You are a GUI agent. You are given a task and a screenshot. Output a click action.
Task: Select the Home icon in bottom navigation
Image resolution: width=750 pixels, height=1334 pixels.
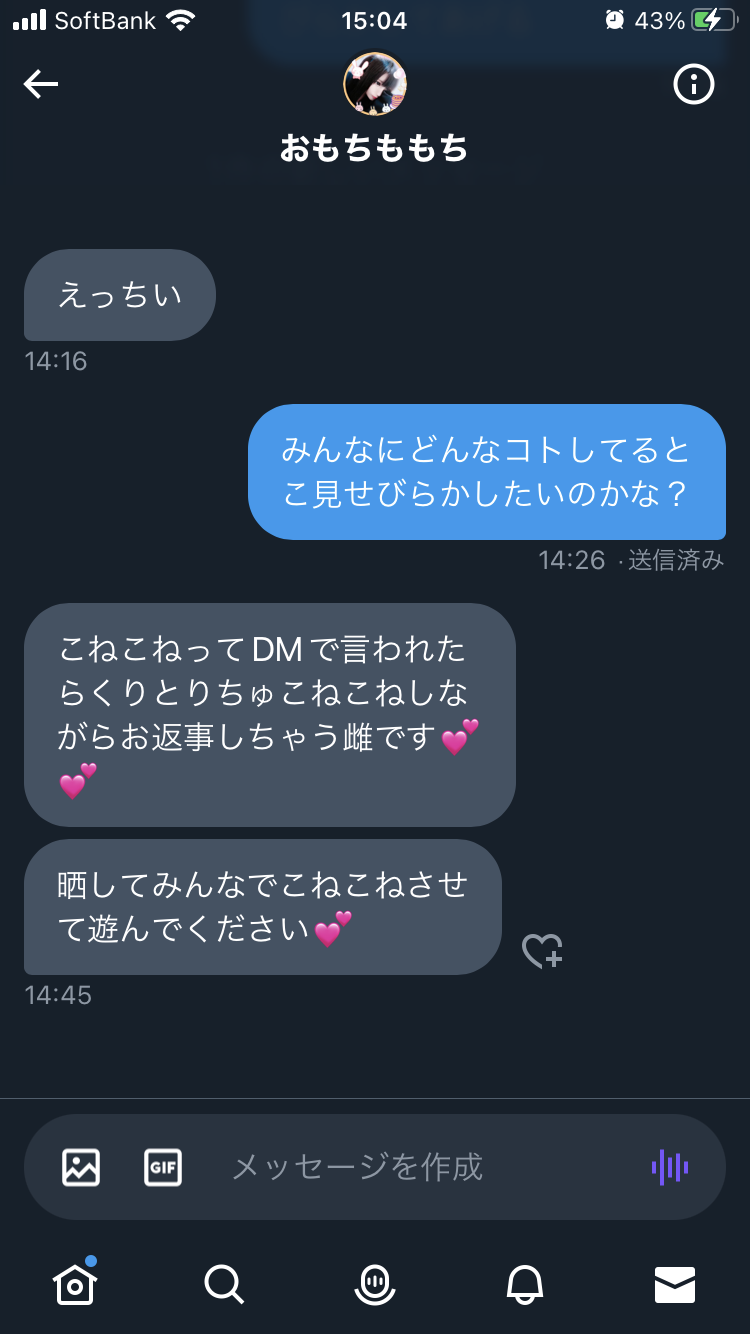[x=75, y=1287]
